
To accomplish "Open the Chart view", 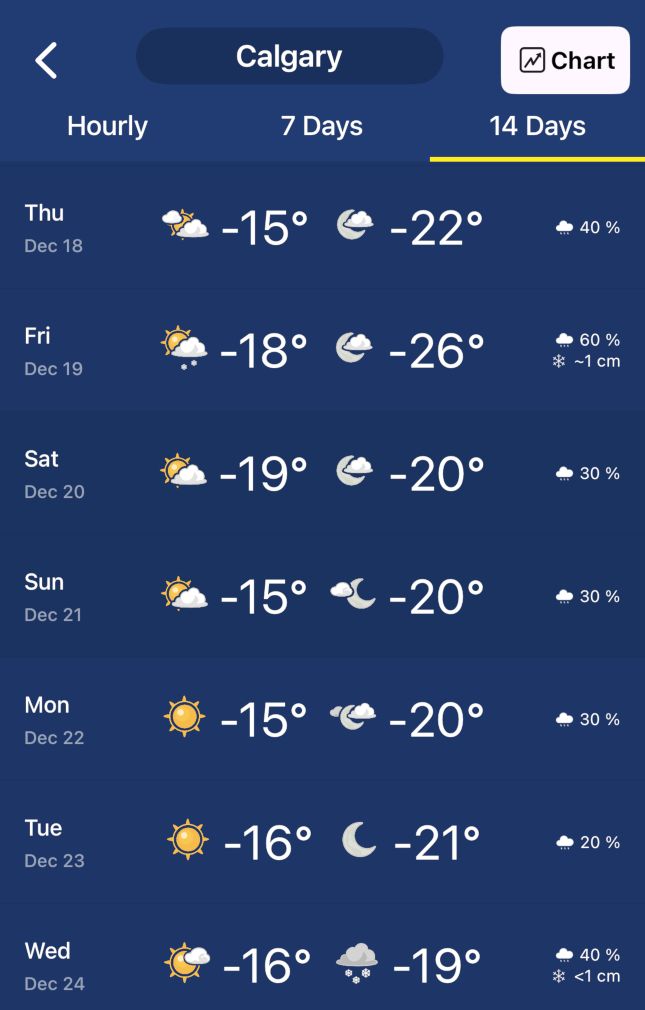I will [565, 60].
